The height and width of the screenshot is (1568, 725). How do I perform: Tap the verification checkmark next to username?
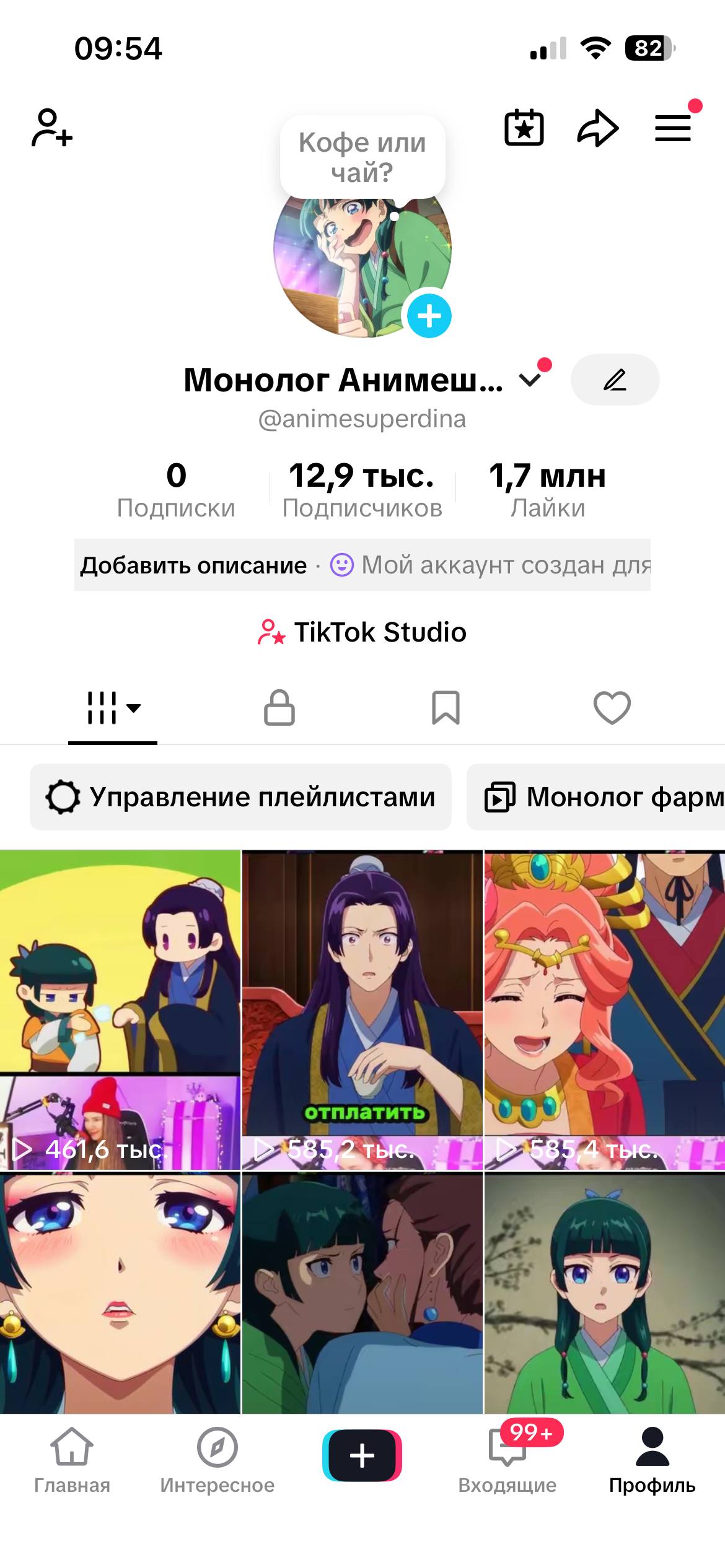[x=530, y=378]
